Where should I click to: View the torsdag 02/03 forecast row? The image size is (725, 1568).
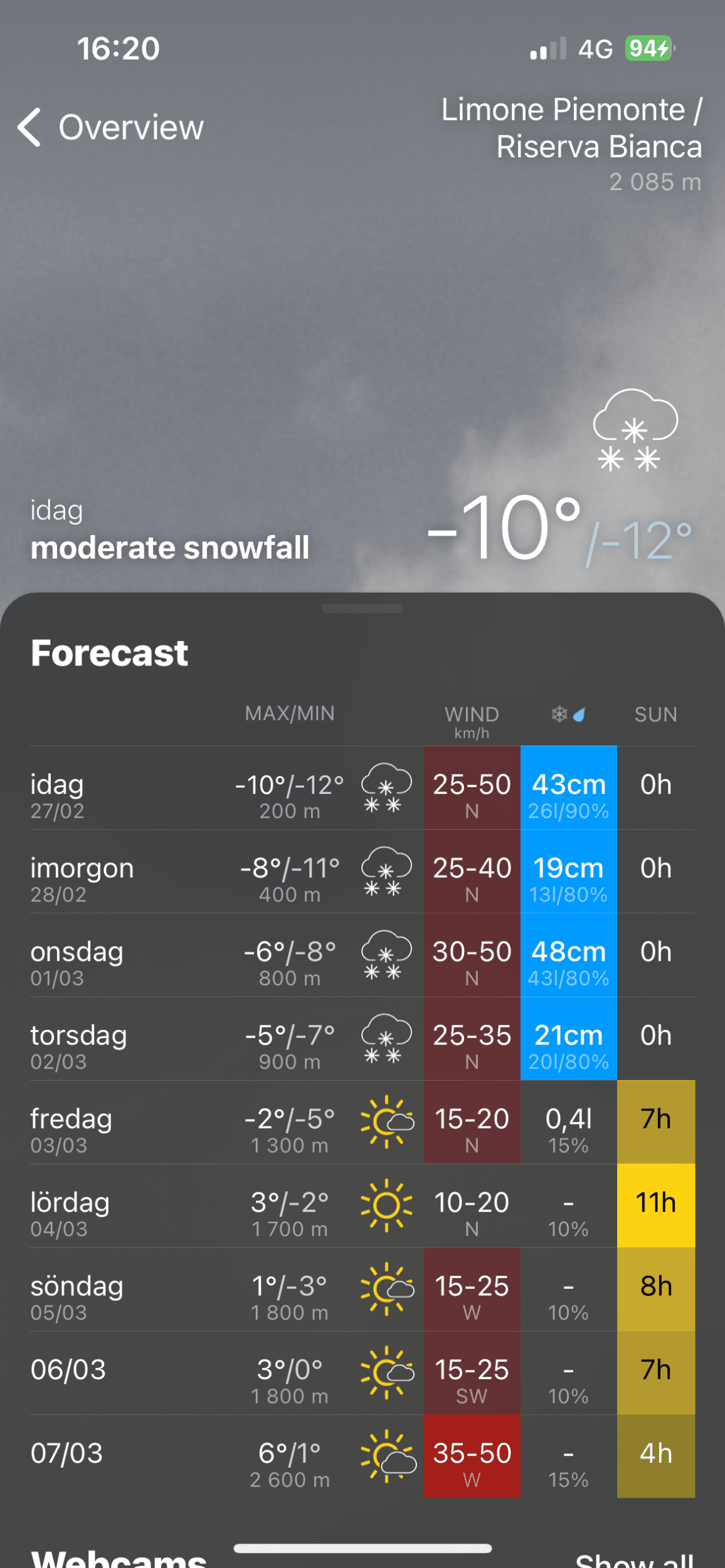(x=362, y=1038)
